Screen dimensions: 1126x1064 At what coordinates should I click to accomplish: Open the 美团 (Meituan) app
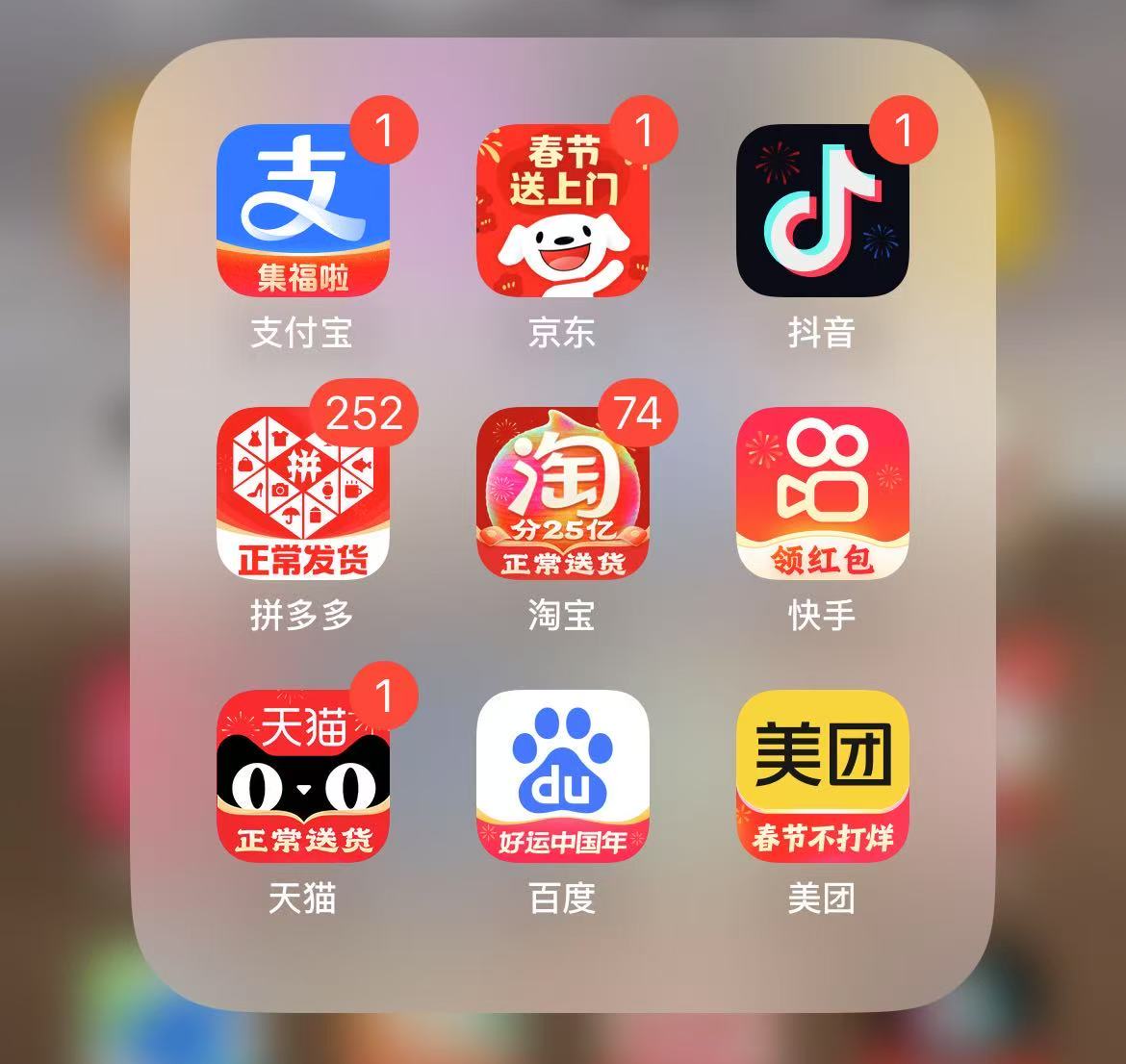point(822,775)
